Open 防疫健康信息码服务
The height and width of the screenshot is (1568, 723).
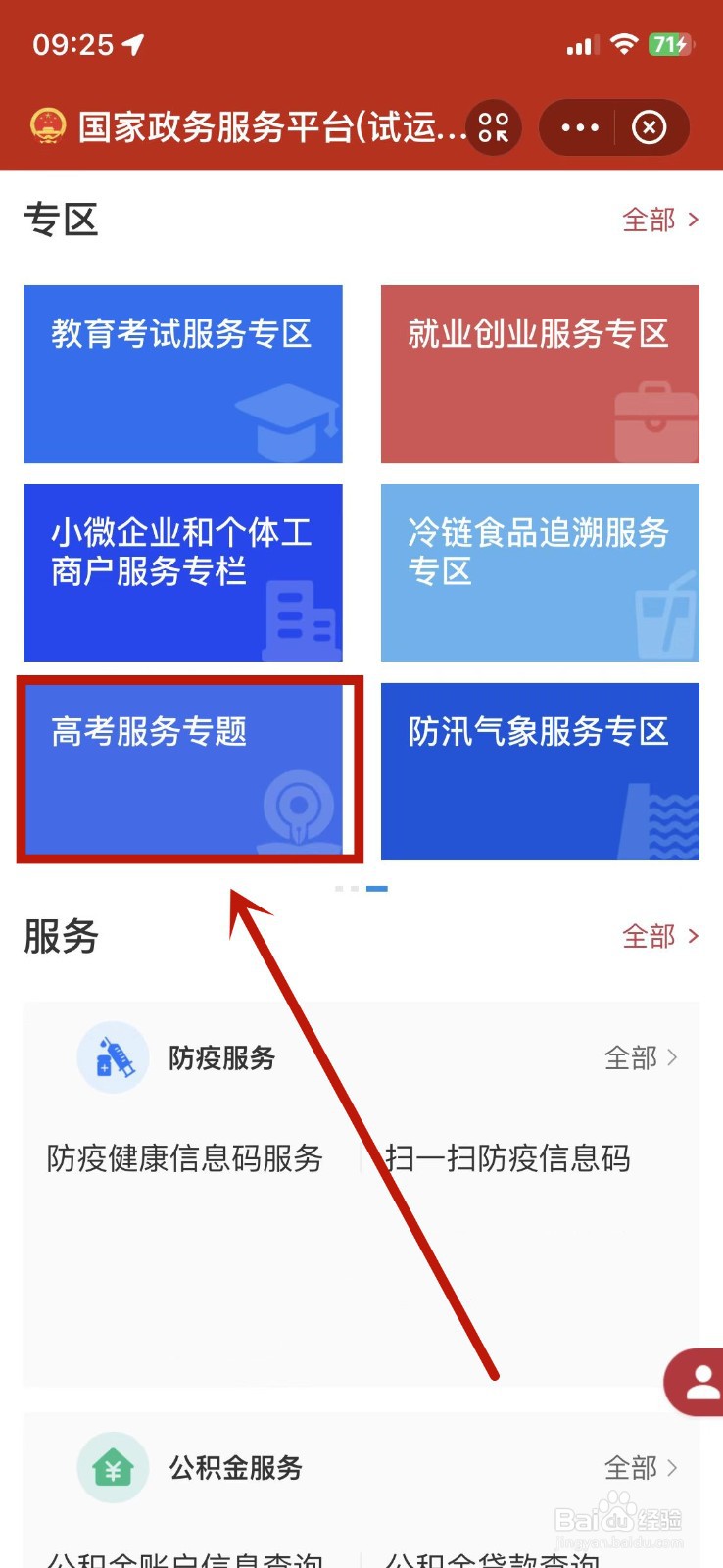(x=184, y=1158)
